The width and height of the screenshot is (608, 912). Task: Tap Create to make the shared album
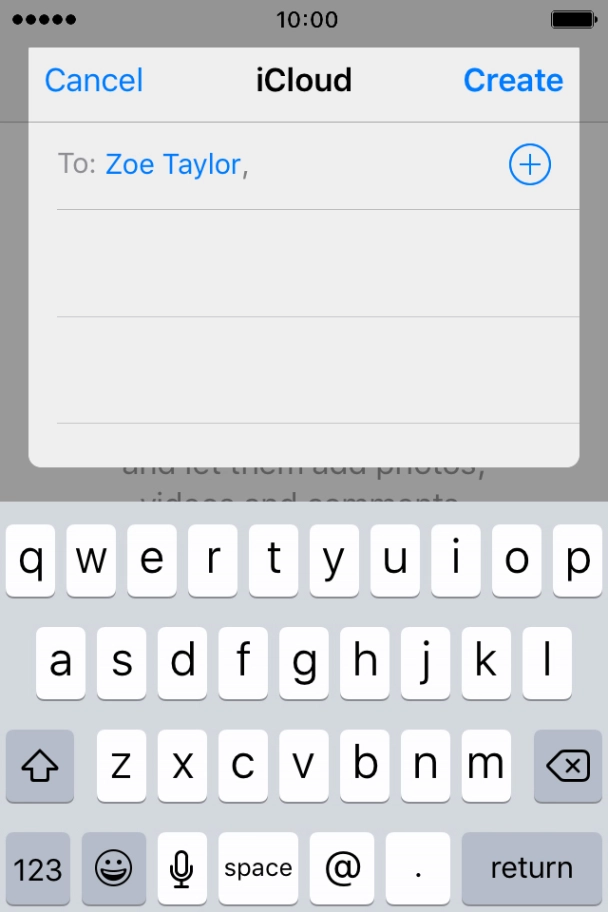pos(513,80)
